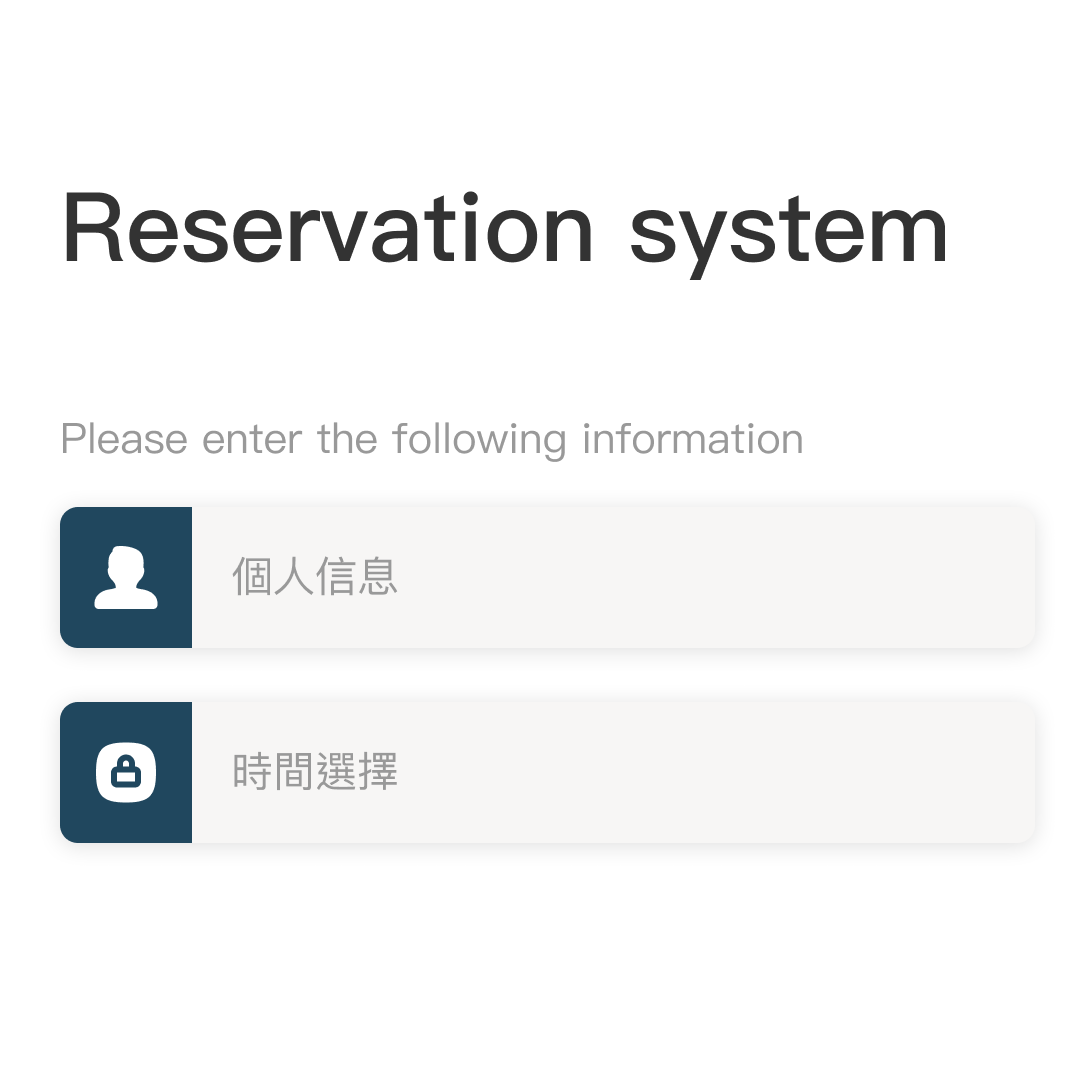Select the 時間選擇 field
The height and width of the screenshot is (1092, 1092).
(x=612, y=773)
